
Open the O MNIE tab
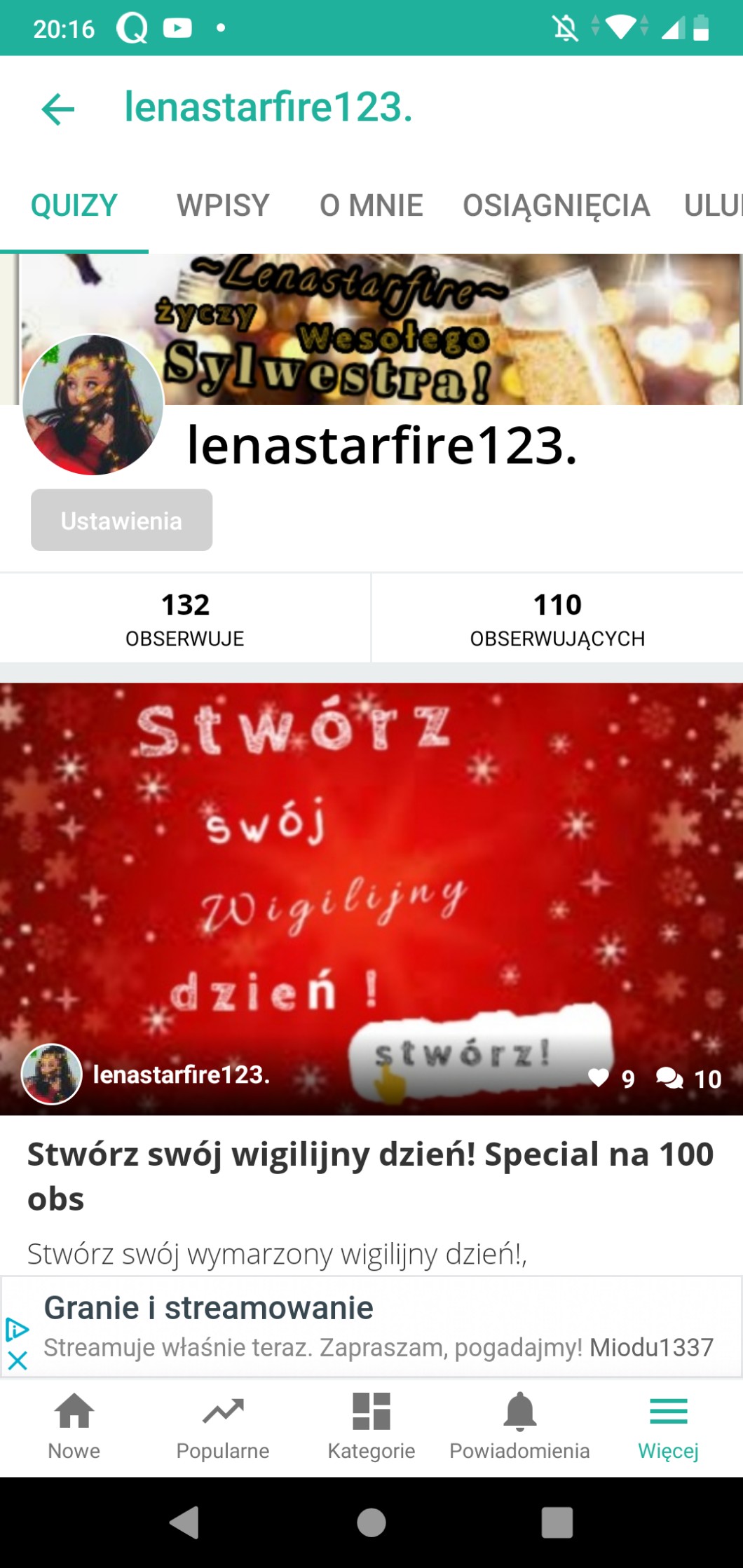371,205
